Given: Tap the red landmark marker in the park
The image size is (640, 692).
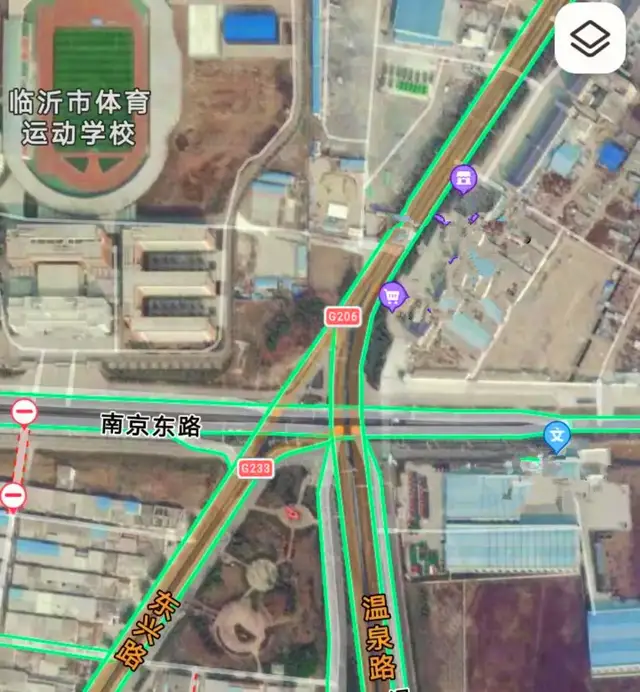Looking at the screenshot, I should click(292, 513).
